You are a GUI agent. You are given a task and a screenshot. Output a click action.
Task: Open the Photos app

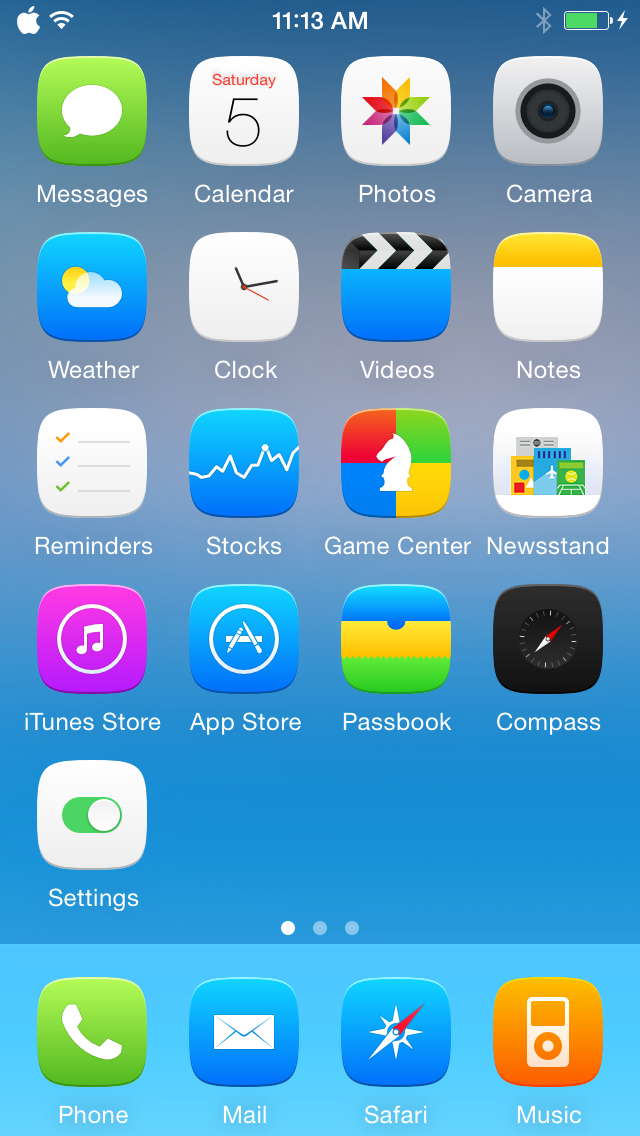tap(396, 111)
